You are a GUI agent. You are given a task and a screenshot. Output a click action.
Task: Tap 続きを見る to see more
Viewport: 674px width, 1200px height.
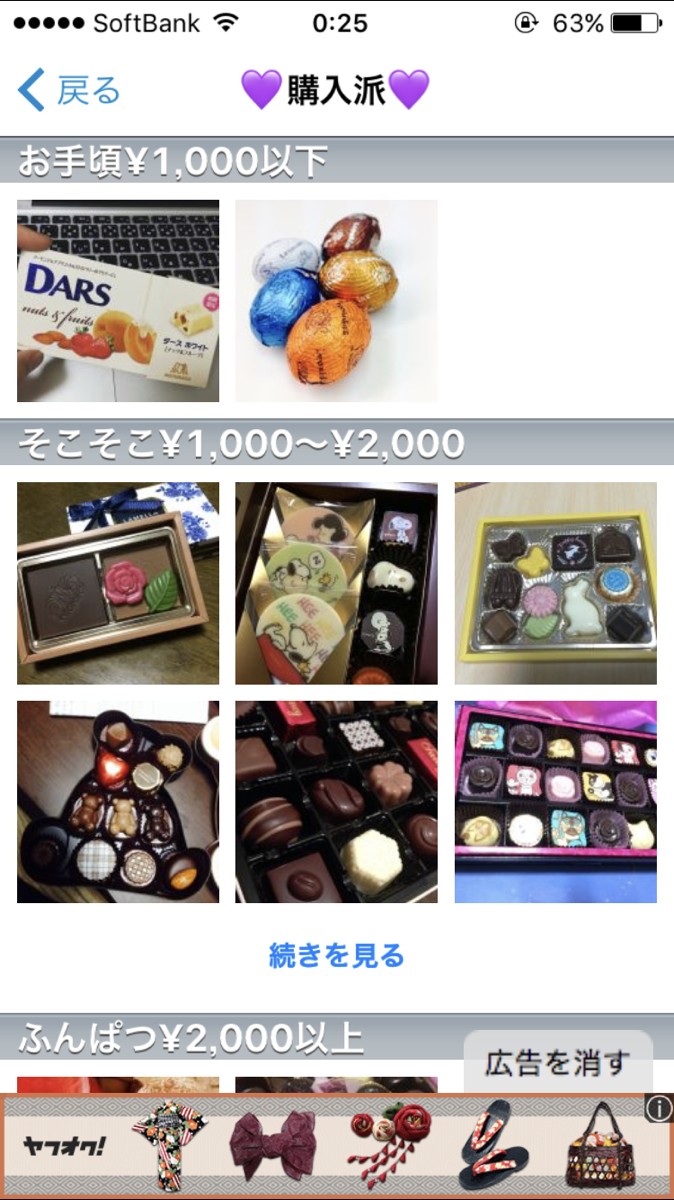coord(337,956)
